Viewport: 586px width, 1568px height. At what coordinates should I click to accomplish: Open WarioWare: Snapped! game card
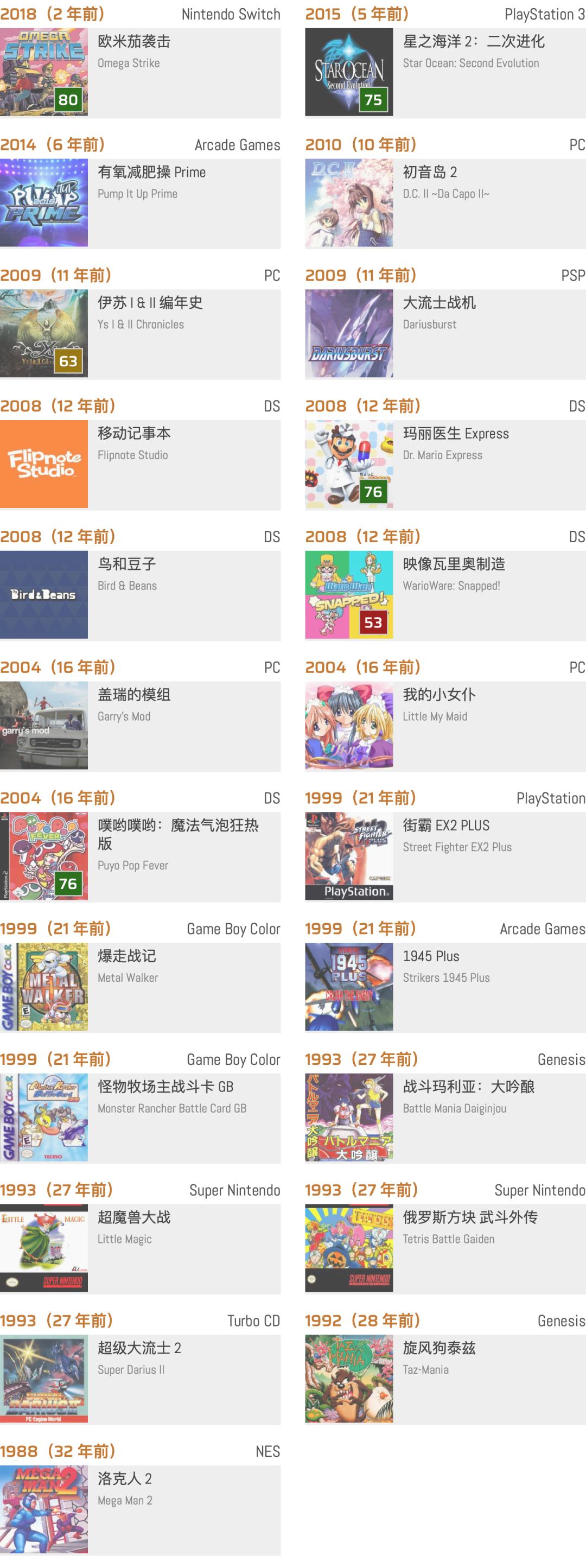point(445,595)
